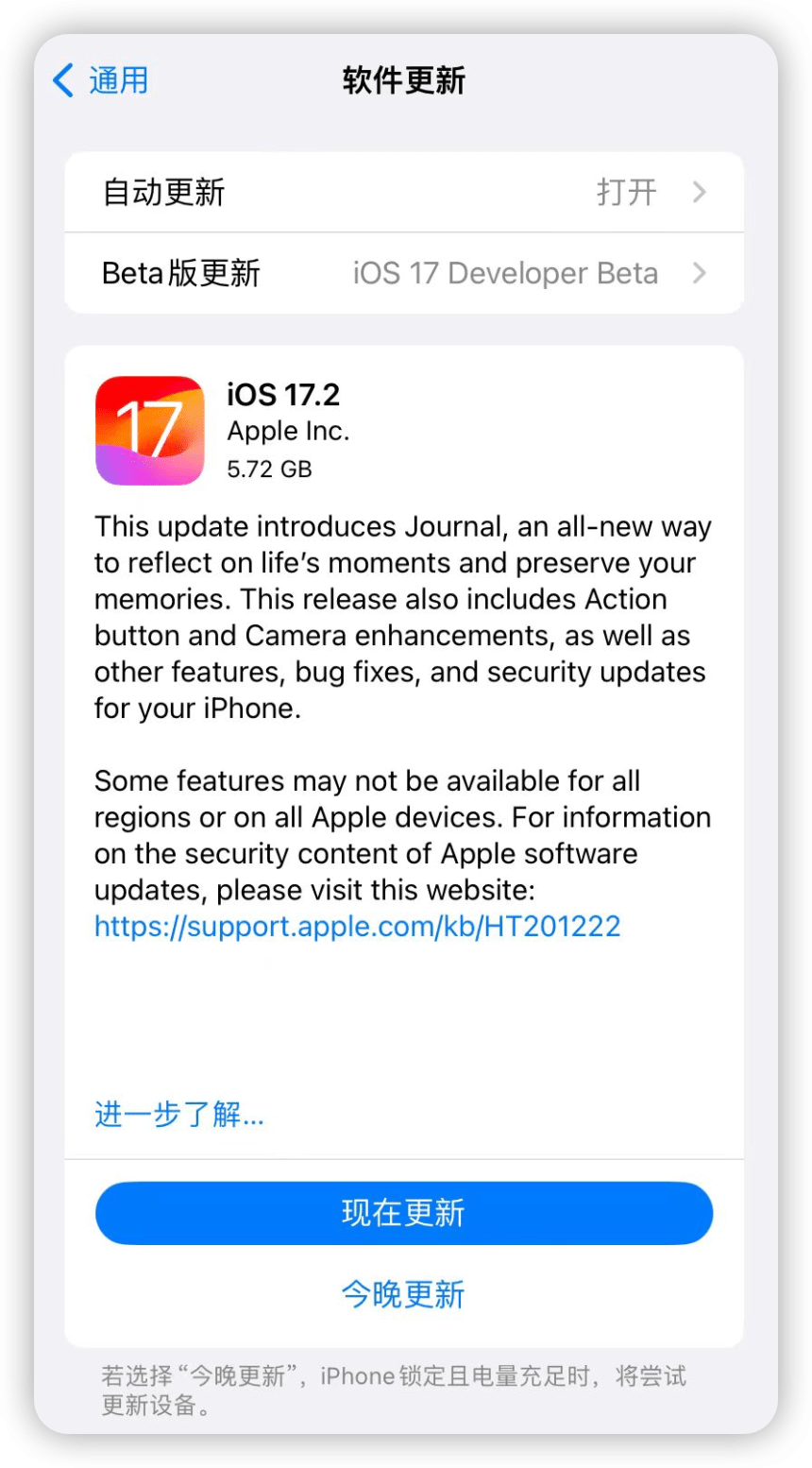The image size is (812, 1468).
Task: Tap 打开 beside 自动更新
Action: tap(626, 191)
